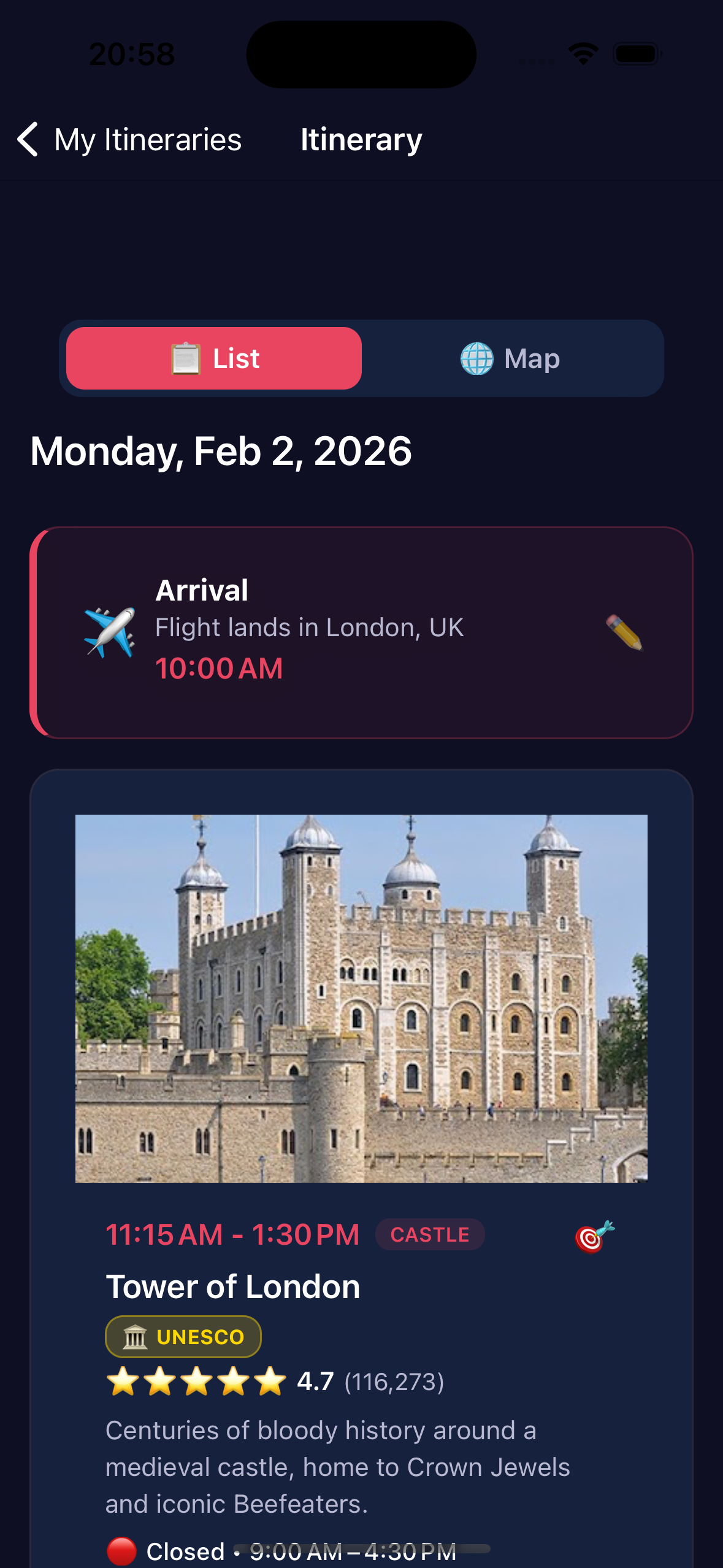Expand the UNESCO badge details
Viewport: 723px width, 1568px height.
click(x=183, y=1337)
